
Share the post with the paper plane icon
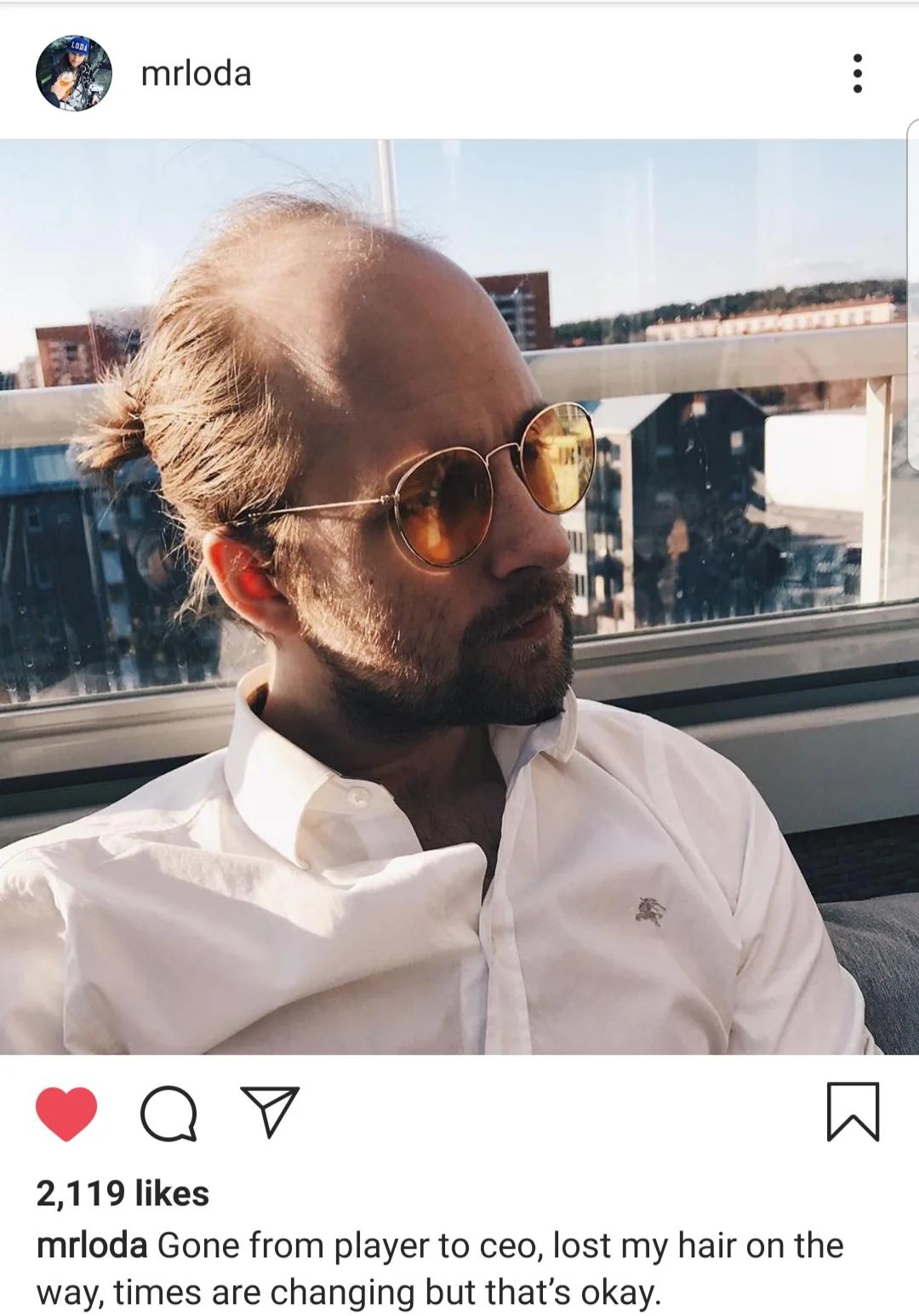[270, 1111]
